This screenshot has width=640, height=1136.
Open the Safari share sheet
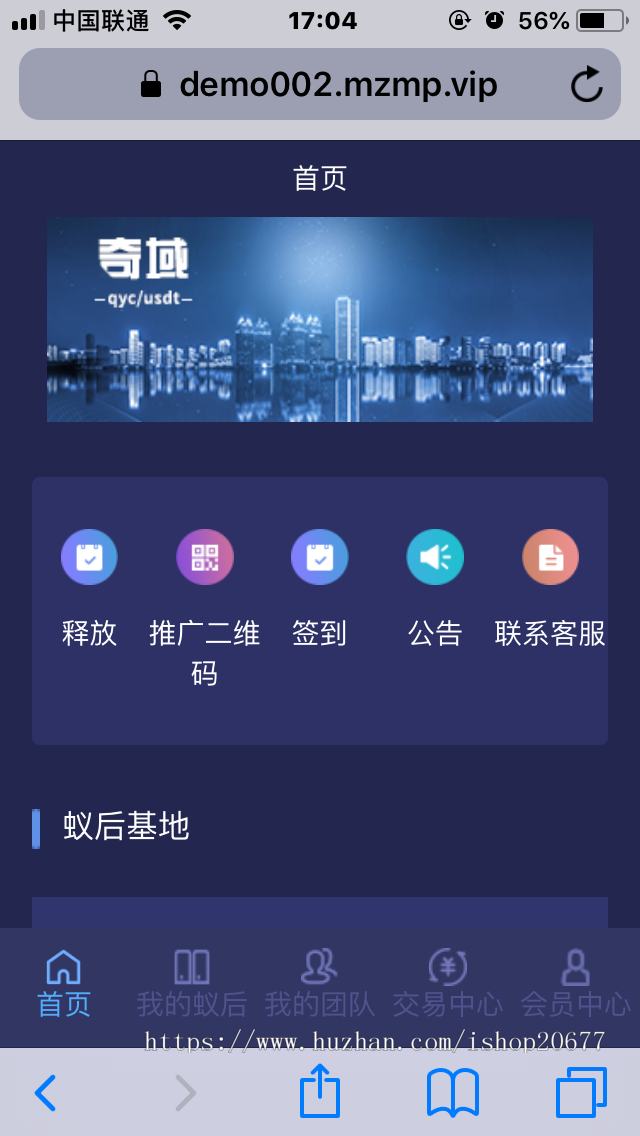coord(320,1090)
